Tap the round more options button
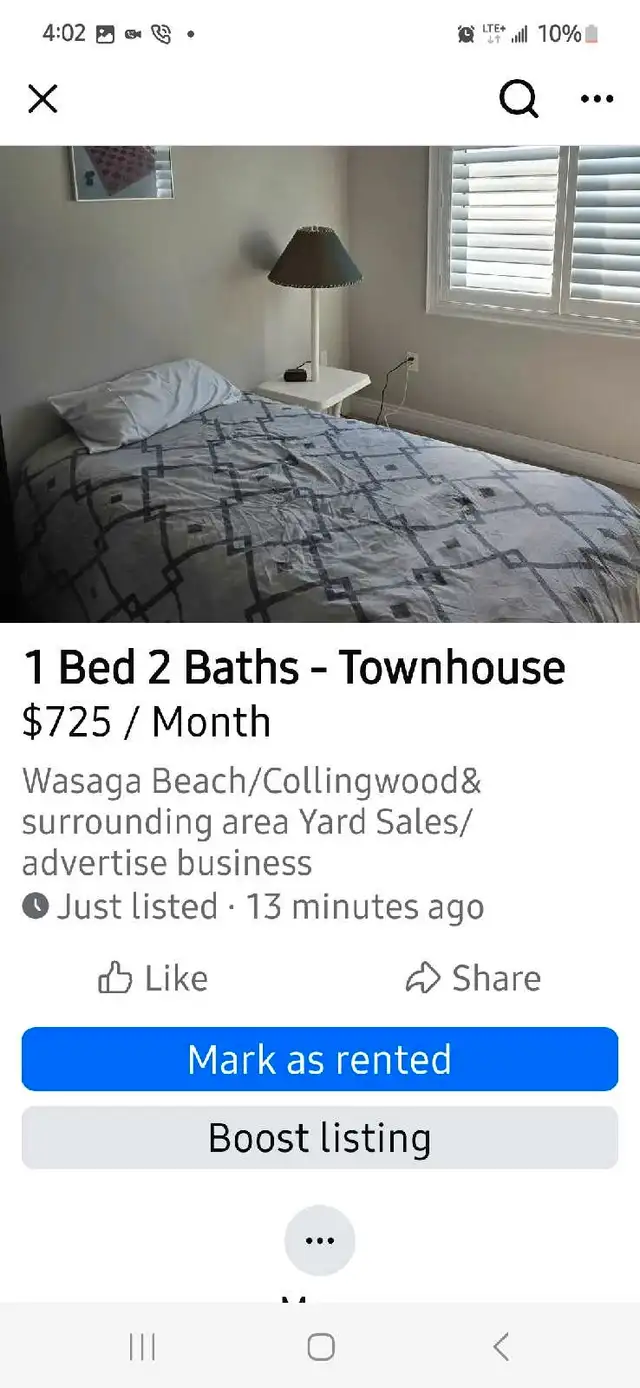 tap(320, 1240)
